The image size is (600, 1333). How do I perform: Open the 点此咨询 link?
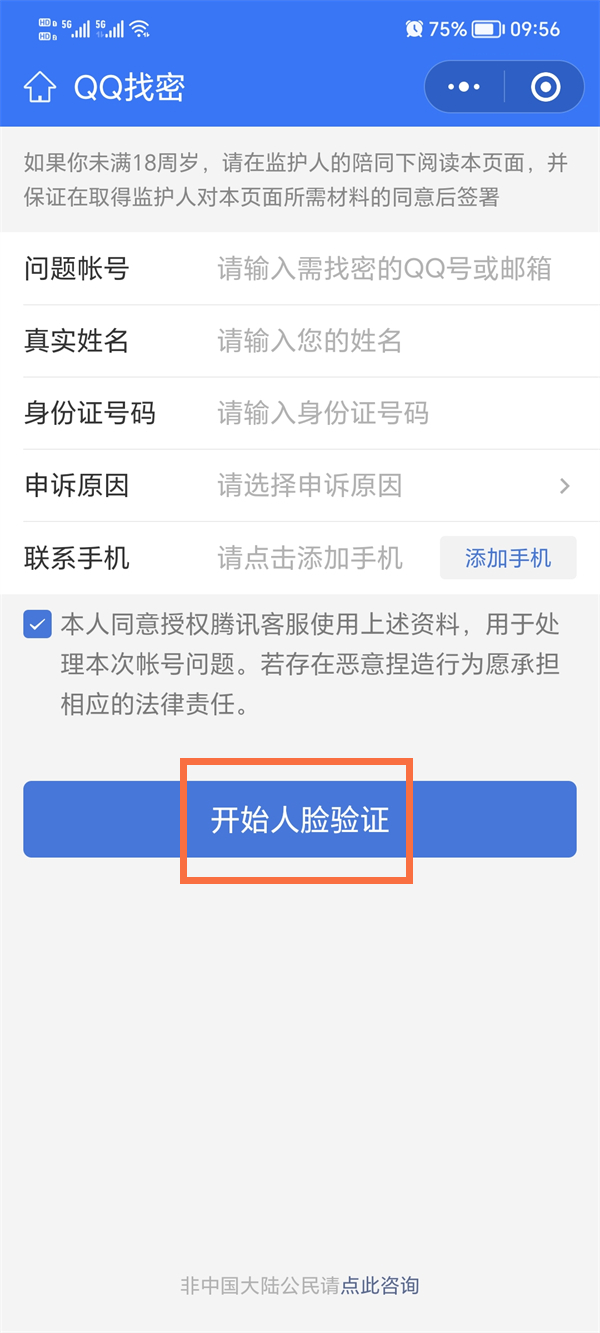point(380,1285)
